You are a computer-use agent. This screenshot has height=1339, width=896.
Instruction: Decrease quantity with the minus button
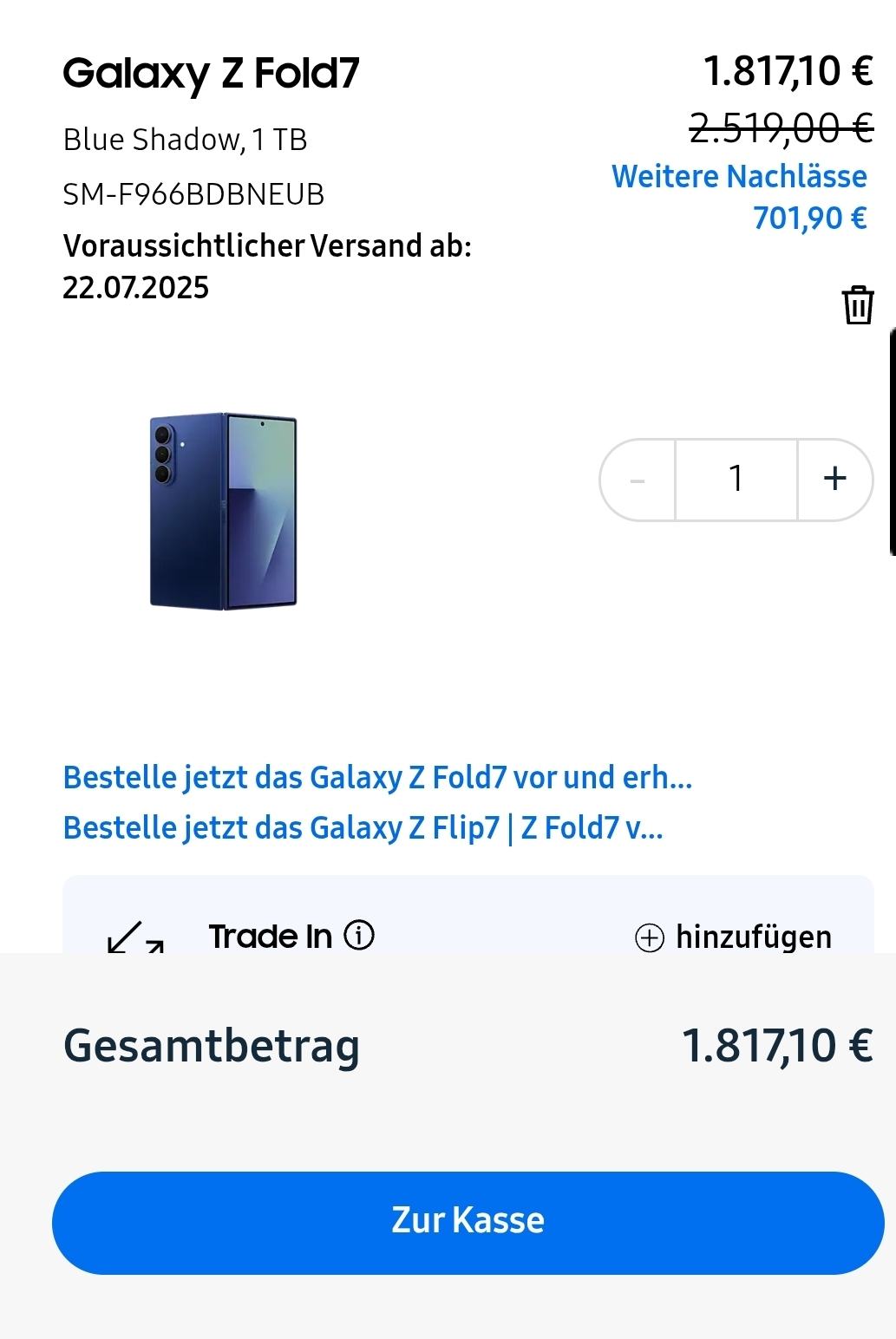pos(638,480)
